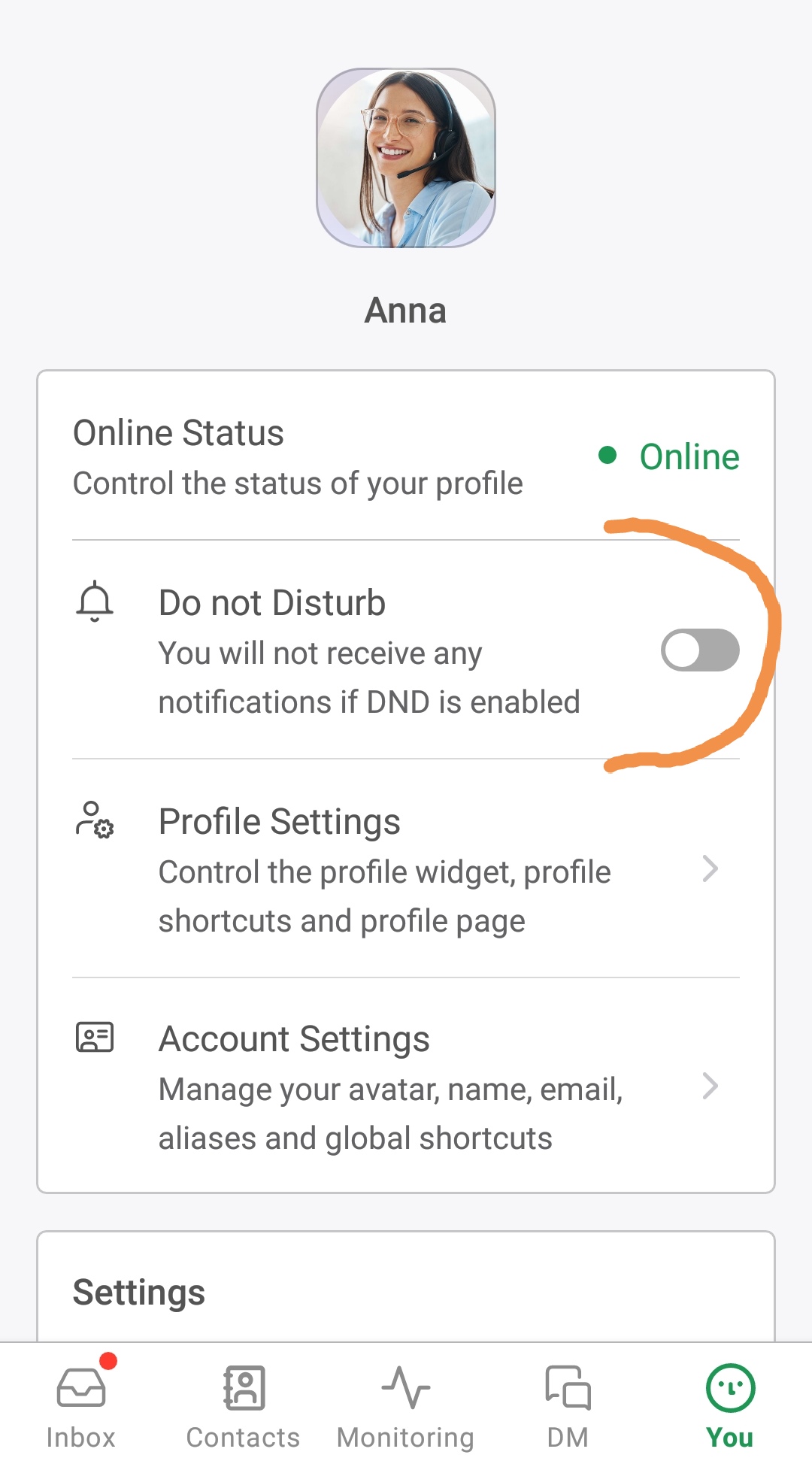Image resolution: width=812 pixels, height=1467 pixels.
Task: Open the Monitoring tab
Action: 406,1405
